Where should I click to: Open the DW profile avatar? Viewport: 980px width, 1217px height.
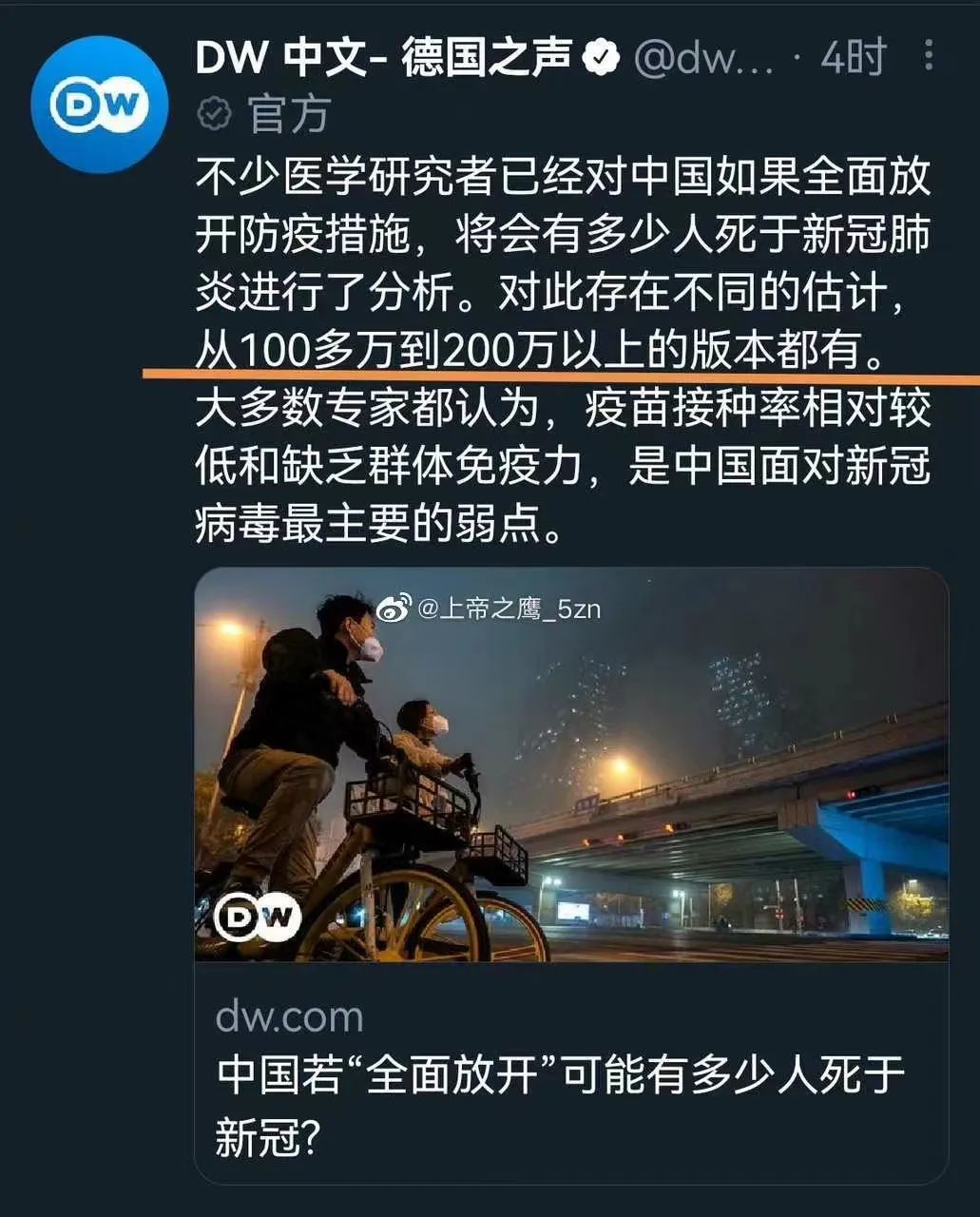[x=99, y=105]
